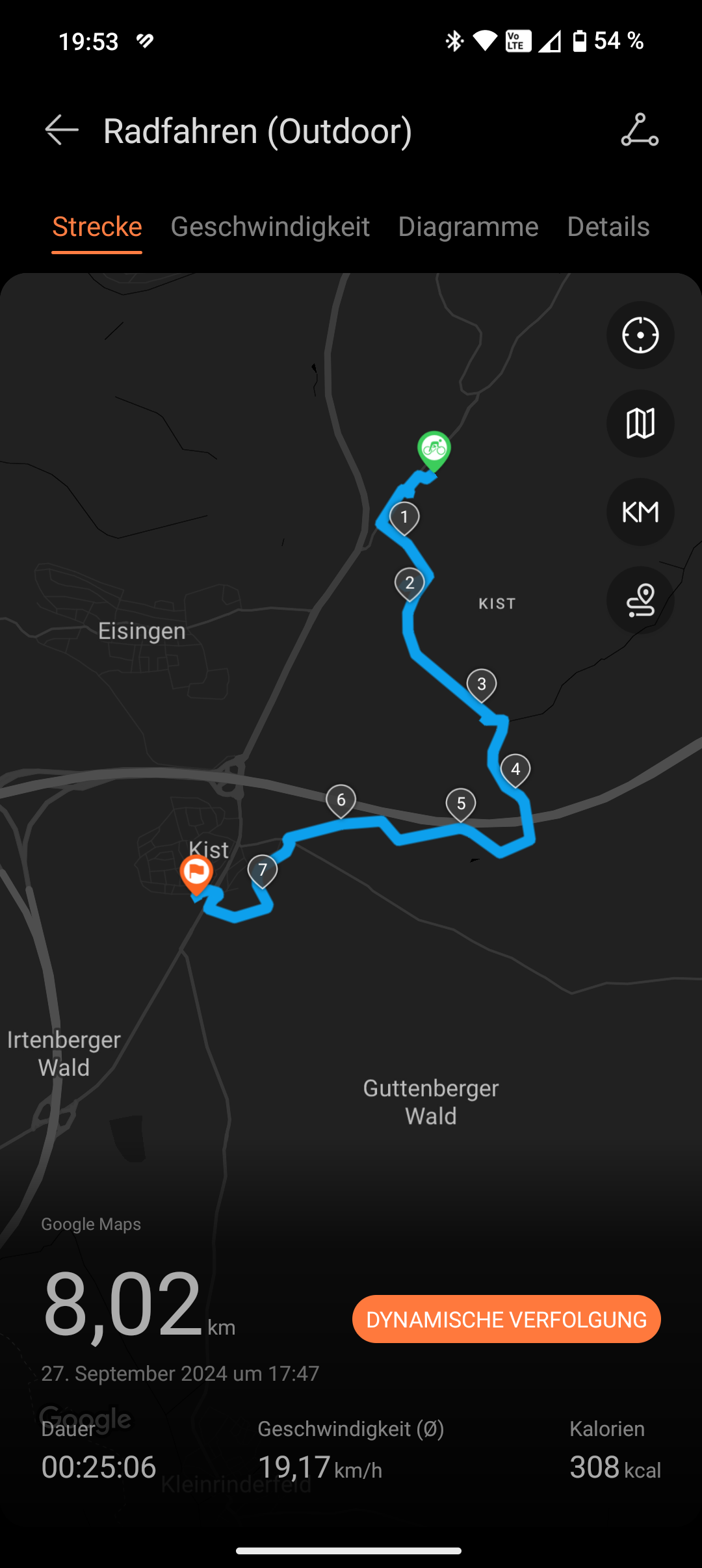The width and height of the screenshot is (702, 1568).
Task: Open the Diagramme tab
Action: tap(468, 227)
